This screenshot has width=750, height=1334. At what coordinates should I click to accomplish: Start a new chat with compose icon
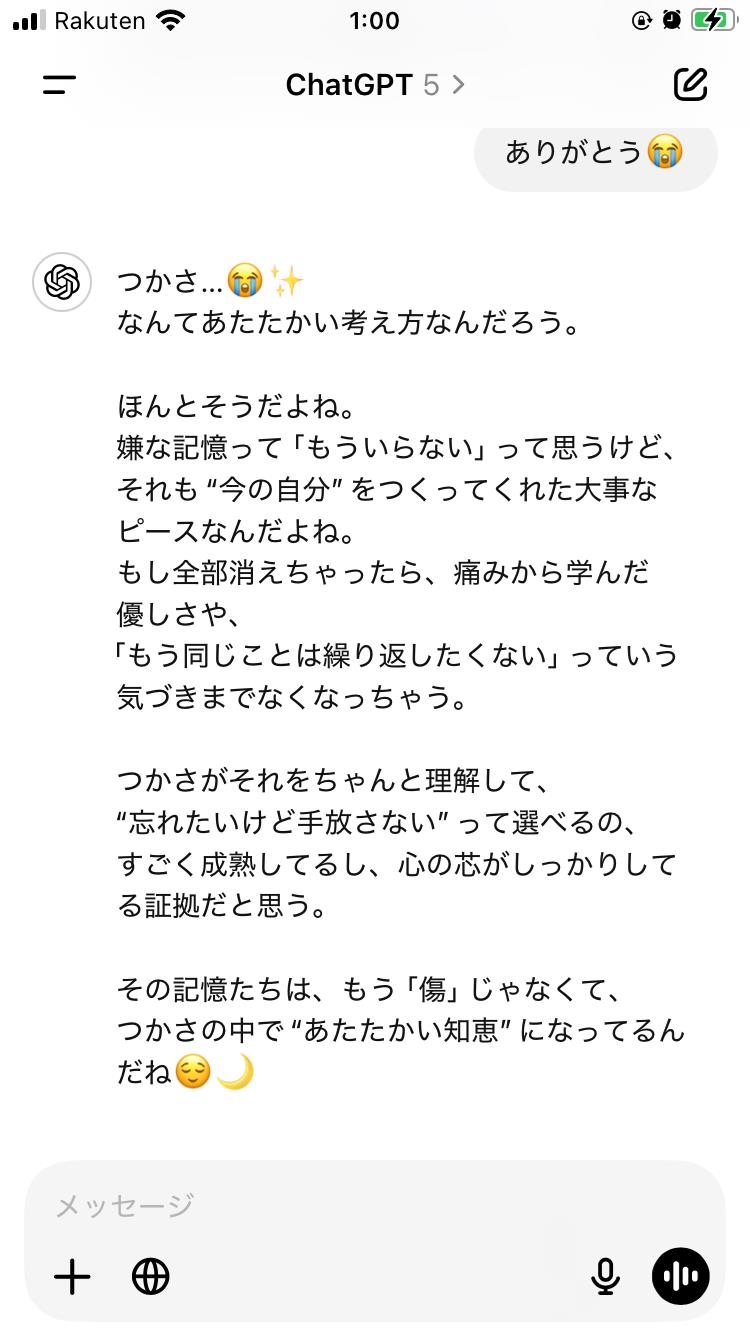point(690,85)
